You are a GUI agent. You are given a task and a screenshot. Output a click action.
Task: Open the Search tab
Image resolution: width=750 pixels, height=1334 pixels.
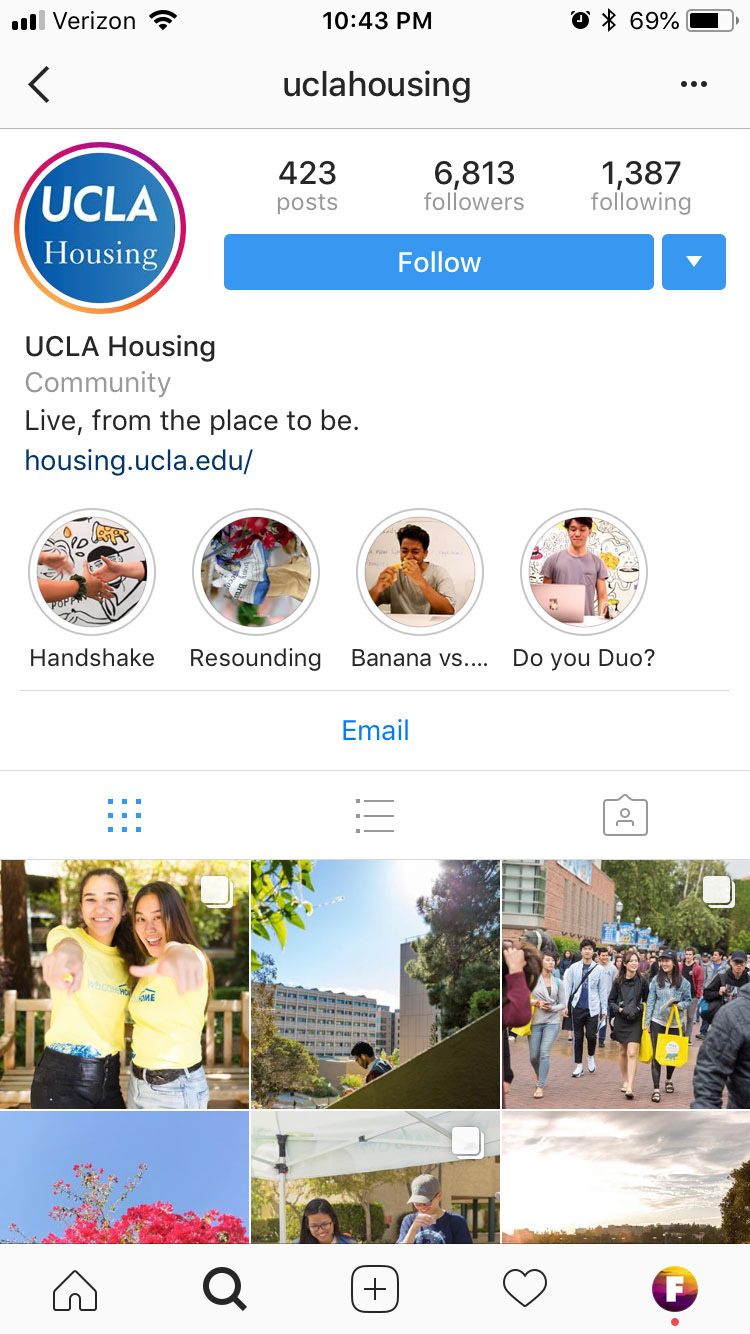(224, 1289)
